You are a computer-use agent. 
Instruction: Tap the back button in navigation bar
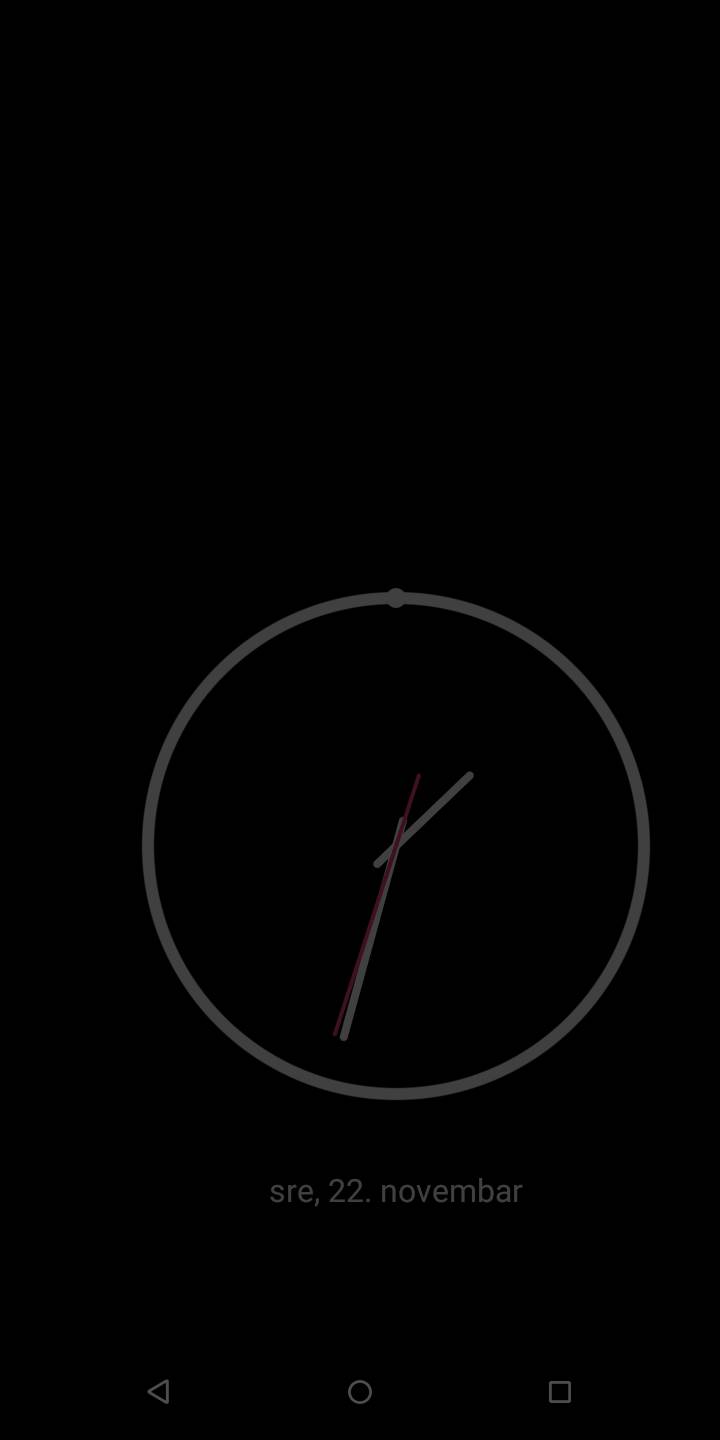[158, 1391]
